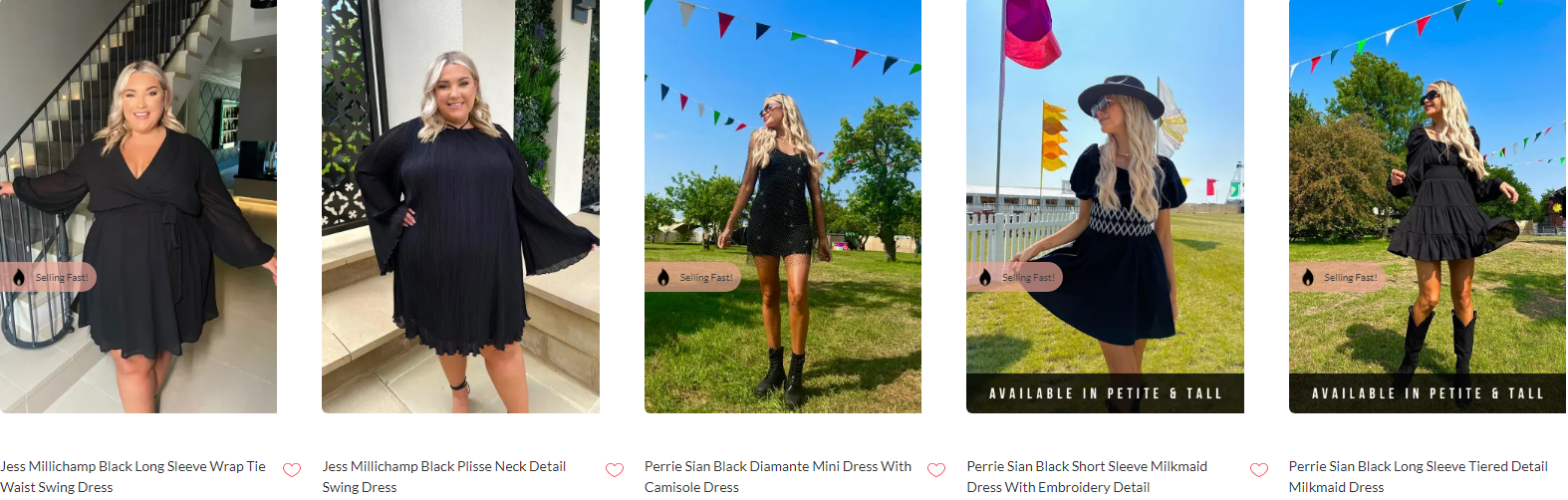Select the Perrie Sian Long Sleeve Tiered Detail title
The width and height of the screenshot is (1568, 500).
1418,476
